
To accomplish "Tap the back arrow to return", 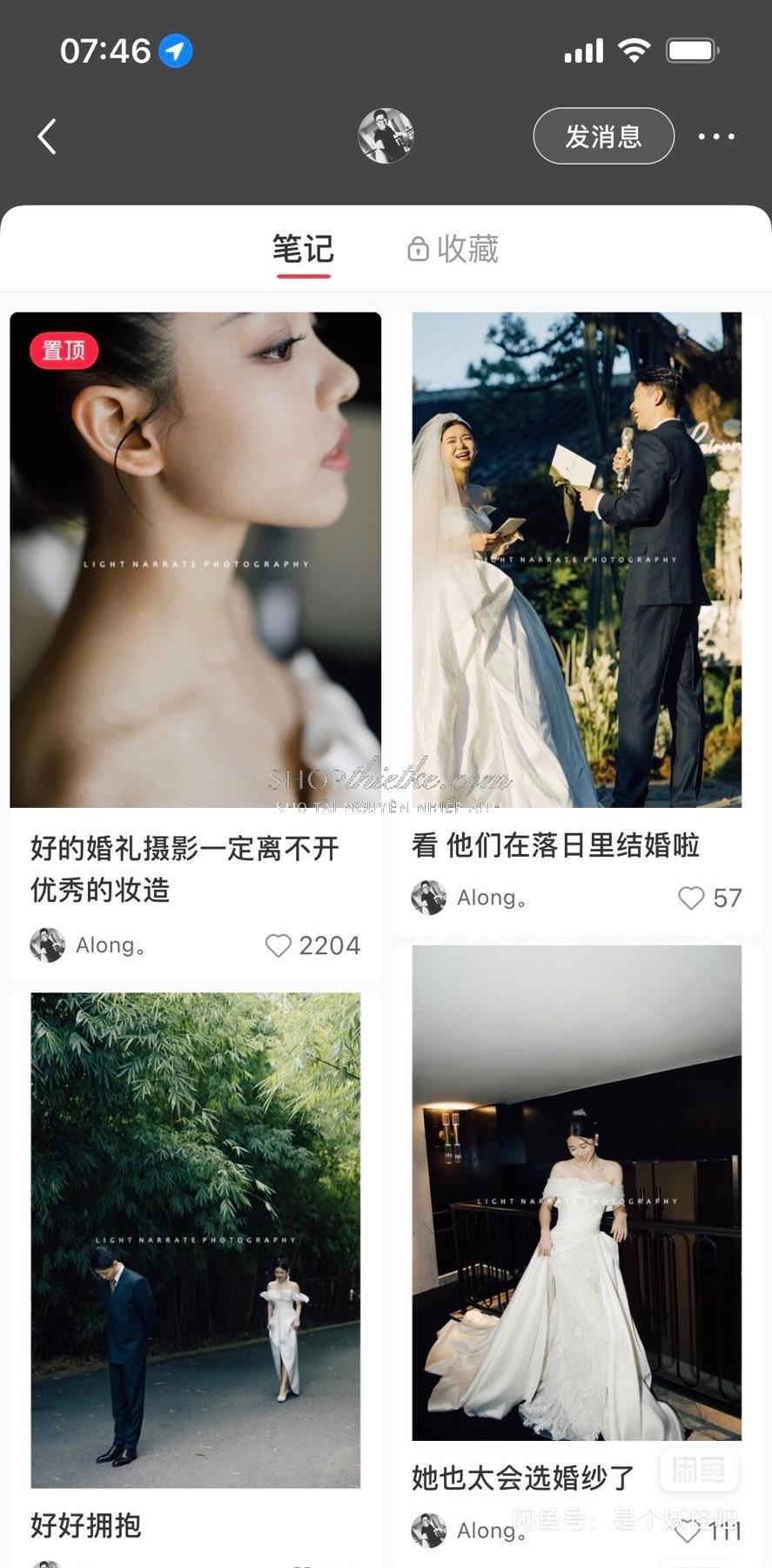I will click(x=48, y=136).
